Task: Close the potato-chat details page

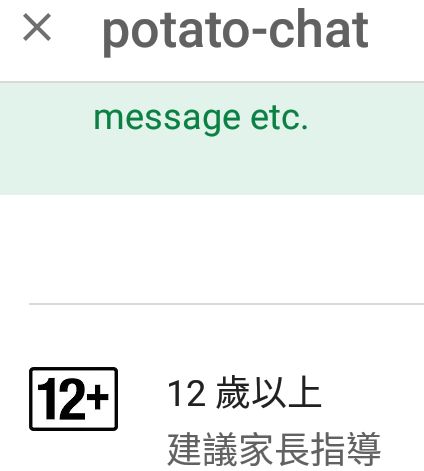Action: point(37,27)
